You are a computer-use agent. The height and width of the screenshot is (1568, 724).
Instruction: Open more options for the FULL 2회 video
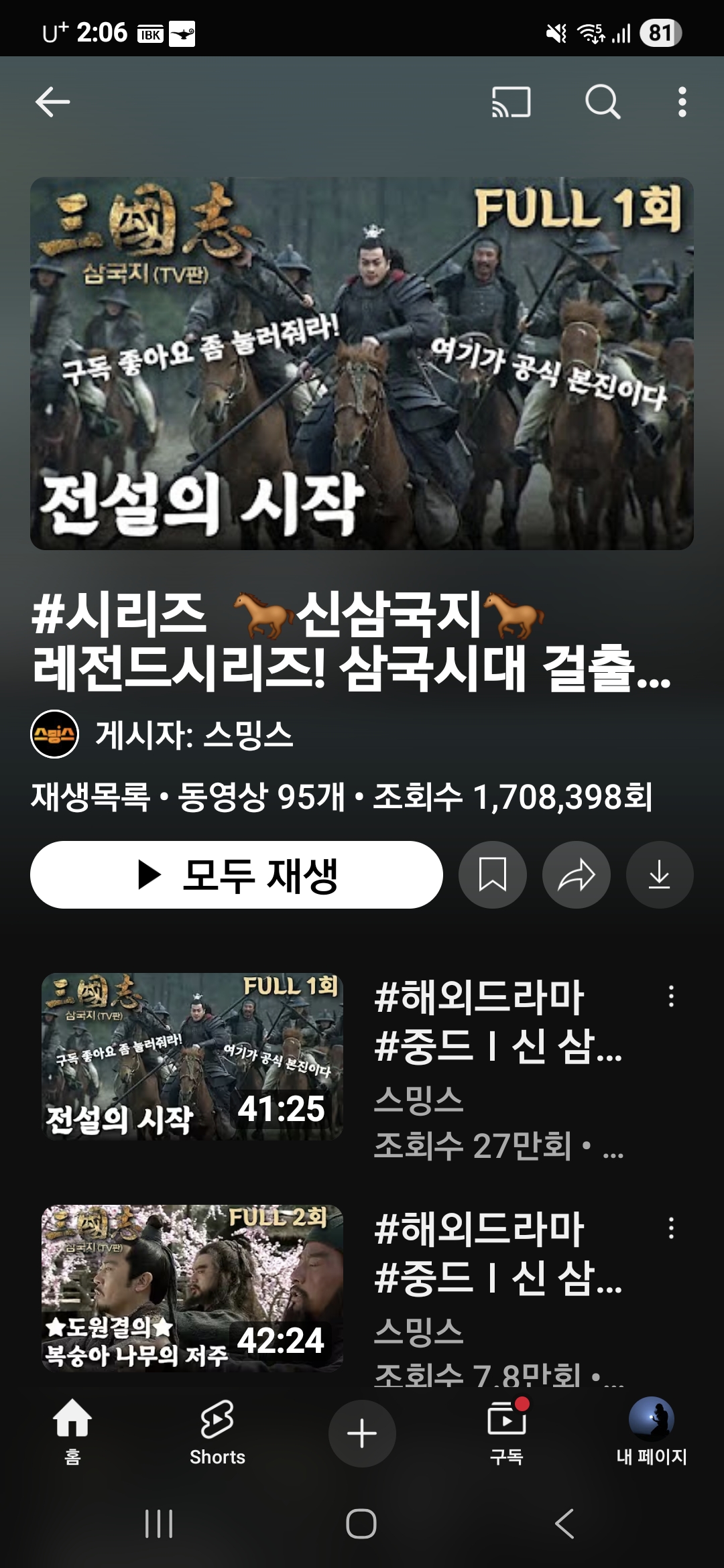670,1228
